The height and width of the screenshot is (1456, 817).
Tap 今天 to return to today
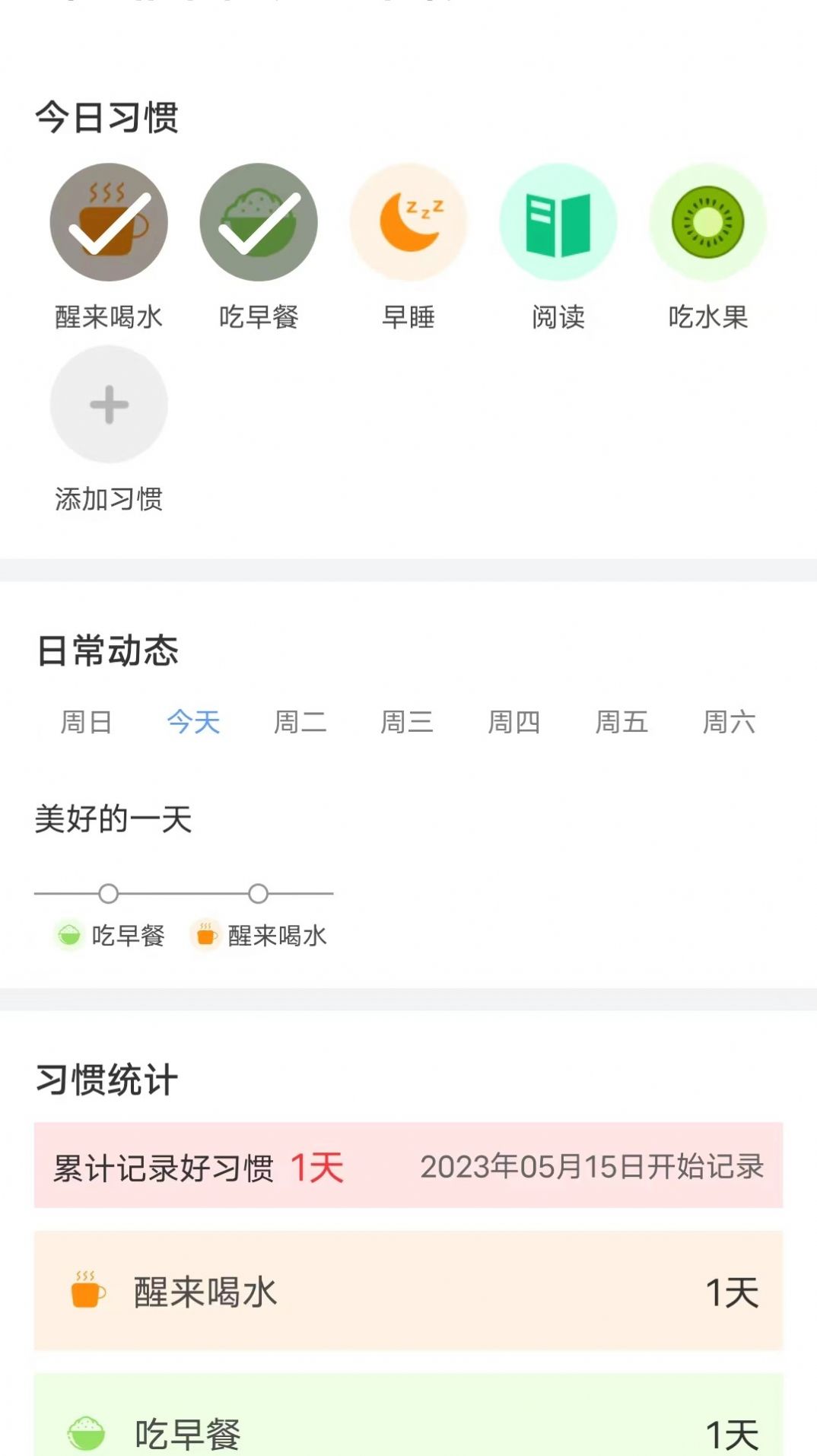(195, 723)
